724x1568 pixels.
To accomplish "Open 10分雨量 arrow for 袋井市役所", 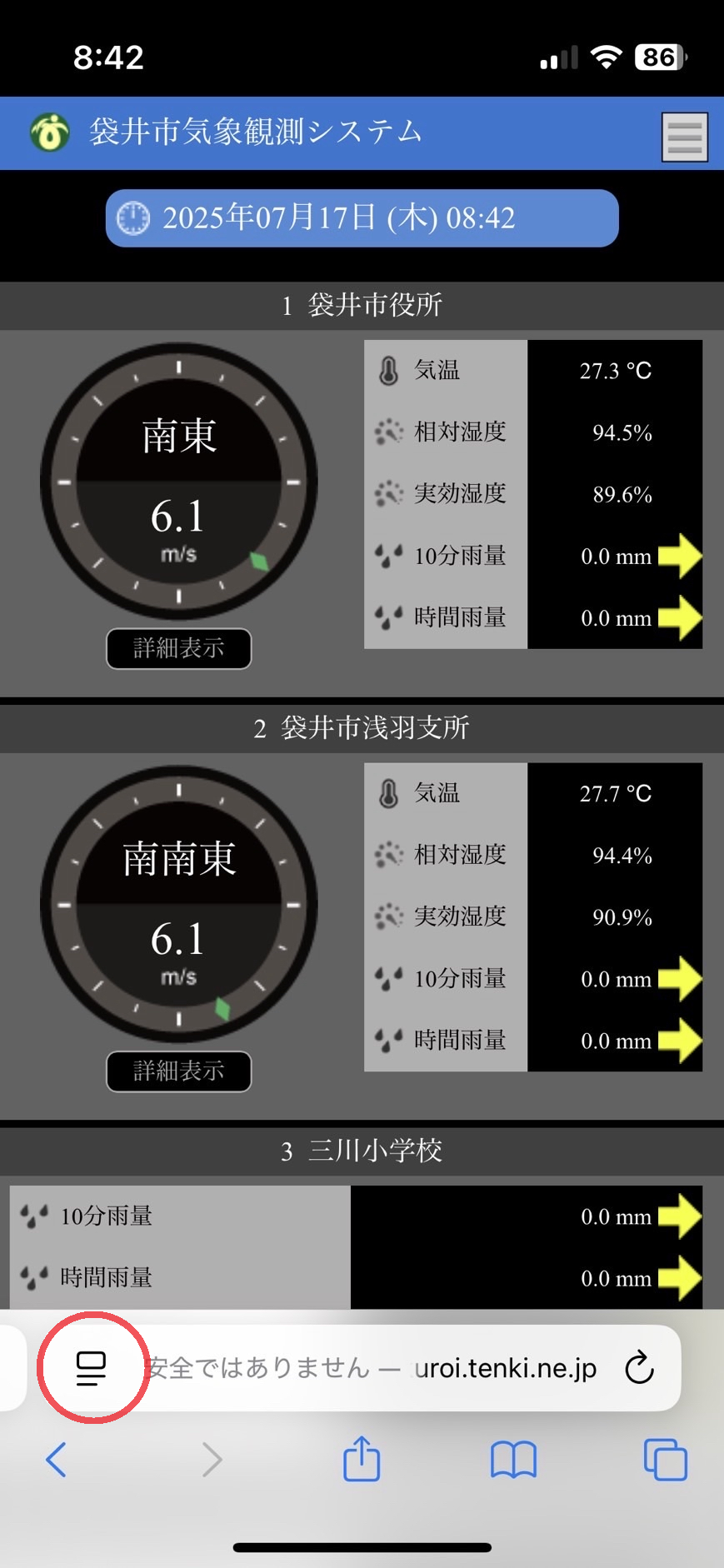I will [679, 556].
